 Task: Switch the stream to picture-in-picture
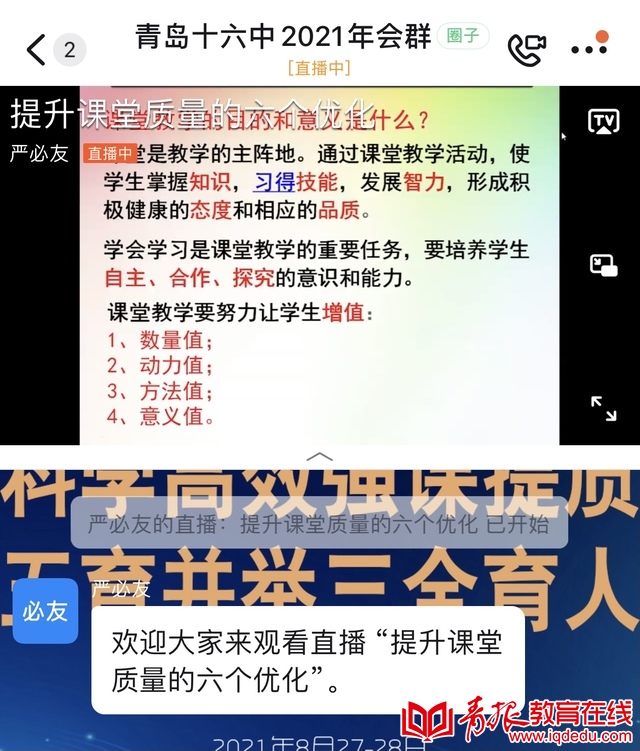(x=603, y=265)
